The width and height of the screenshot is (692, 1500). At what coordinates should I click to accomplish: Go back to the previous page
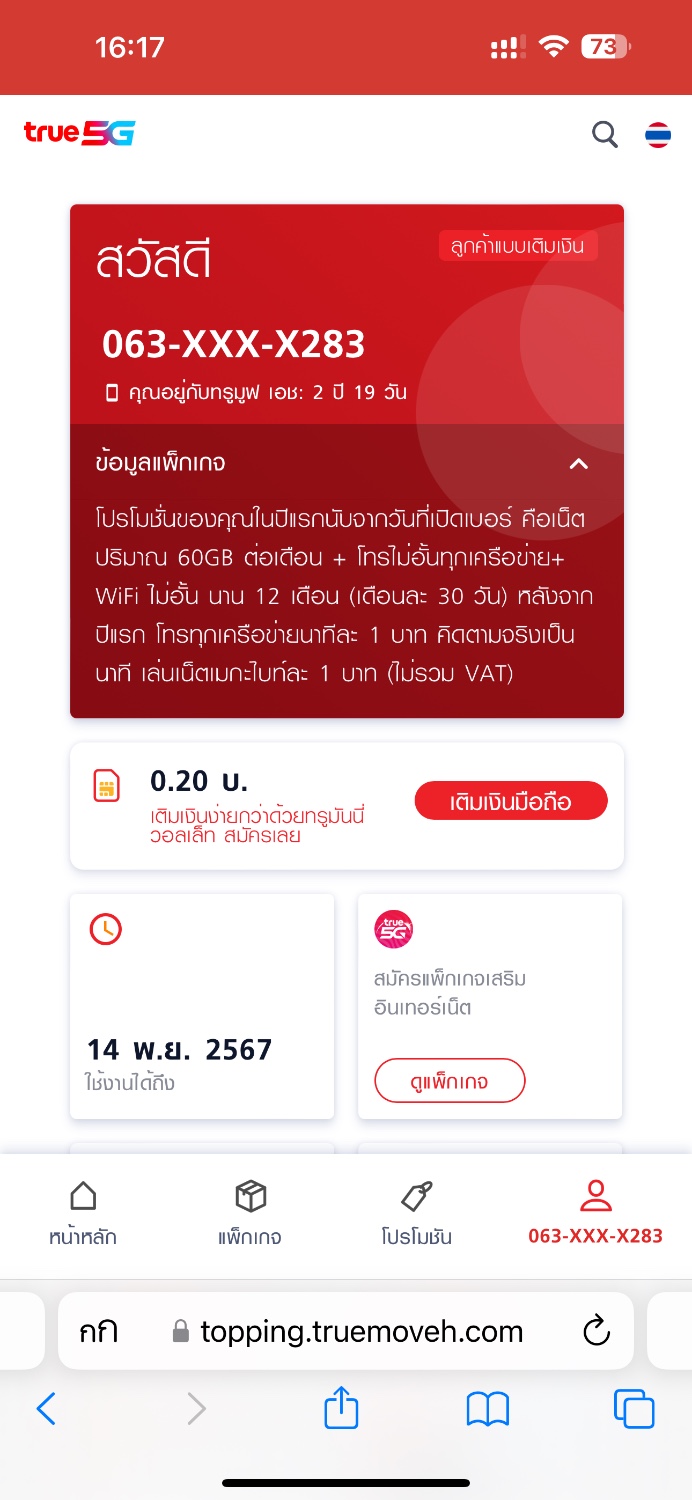coord(46,1409)
